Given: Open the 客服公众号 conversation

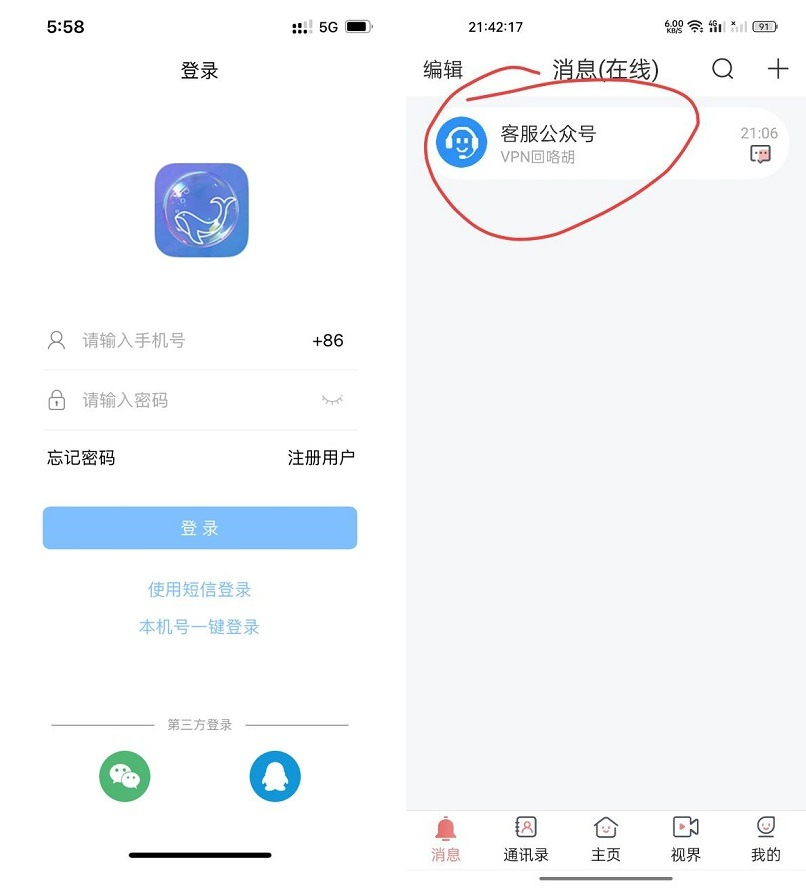Looking at the screenshot, I should 600,144.
